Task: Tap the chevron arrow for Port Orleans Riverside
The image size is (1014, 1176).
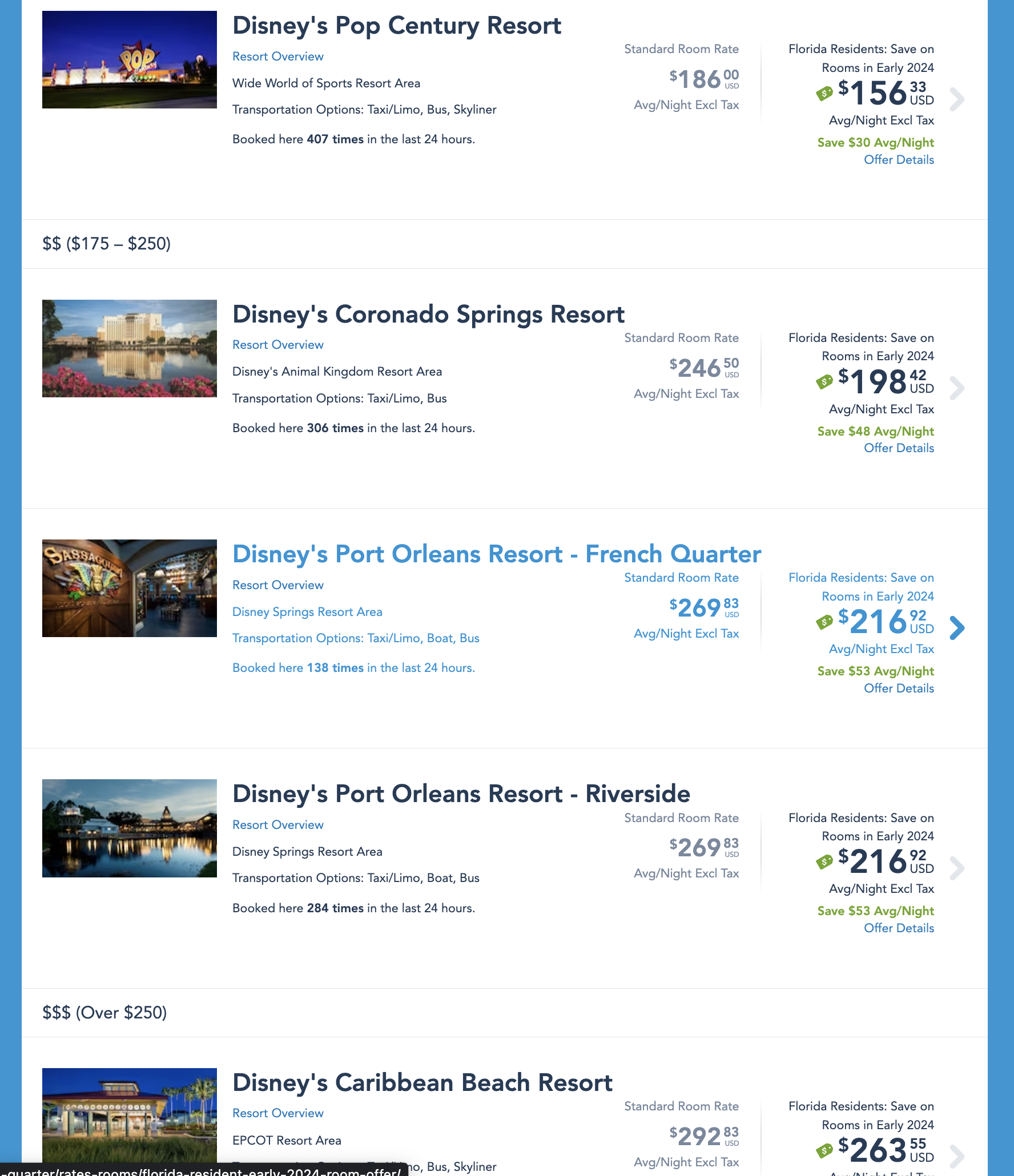Action: coord(957,868)
